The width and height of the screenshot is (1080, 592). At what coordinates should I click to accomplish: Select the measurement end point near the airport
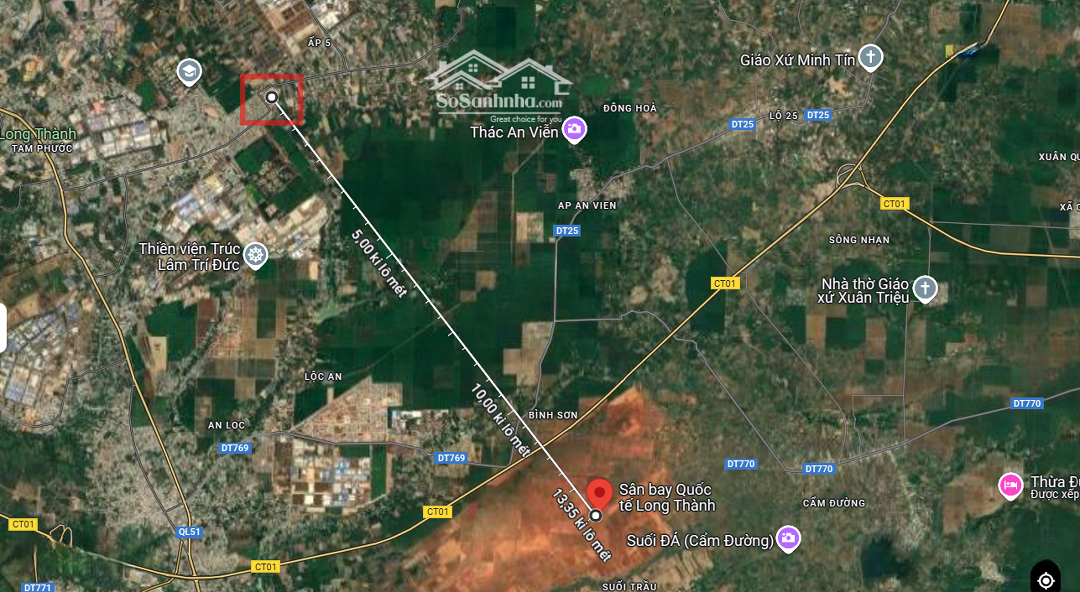point(596,515)
